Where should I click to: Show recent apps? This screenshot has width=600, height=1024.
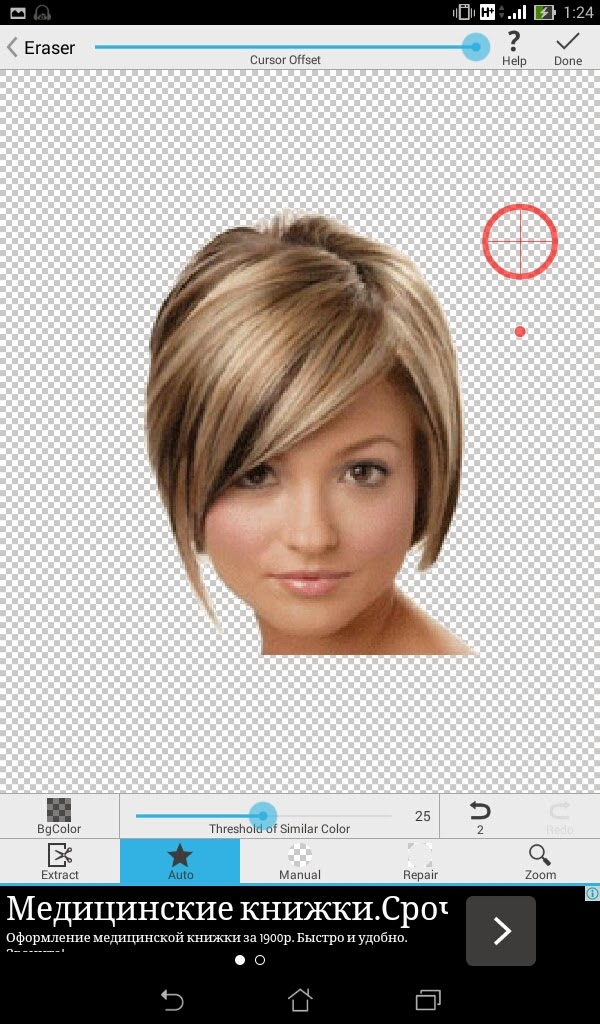428,999
